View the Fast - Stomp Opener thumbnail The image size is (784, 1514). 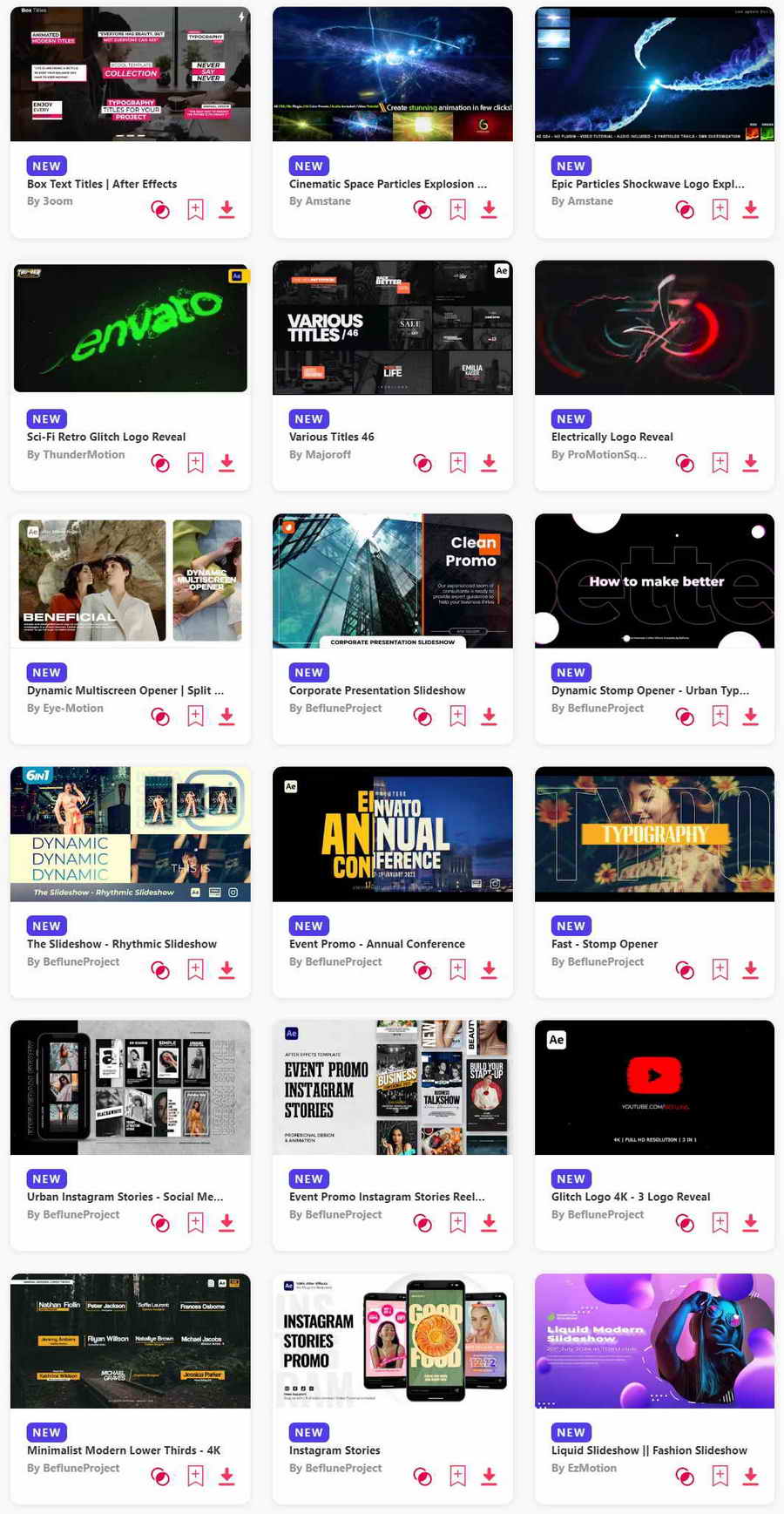654,834
